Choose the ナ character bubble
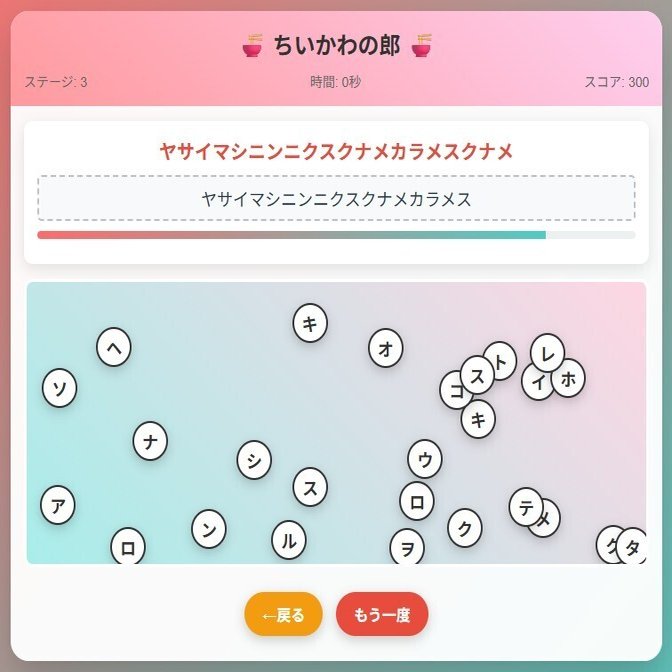The height and width of the screenshot is (672, 672). pyautogui.click(x=150, y=441)
